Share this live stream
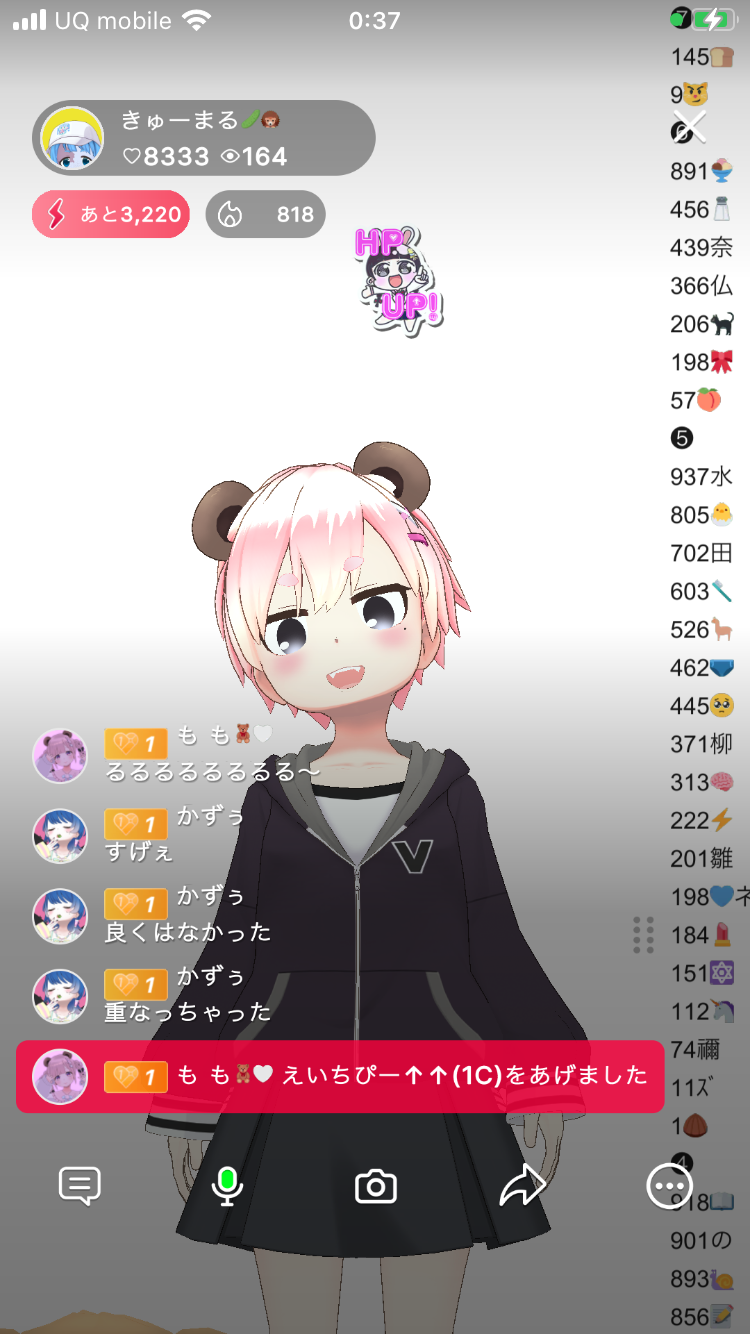 tap(522, 1186)
